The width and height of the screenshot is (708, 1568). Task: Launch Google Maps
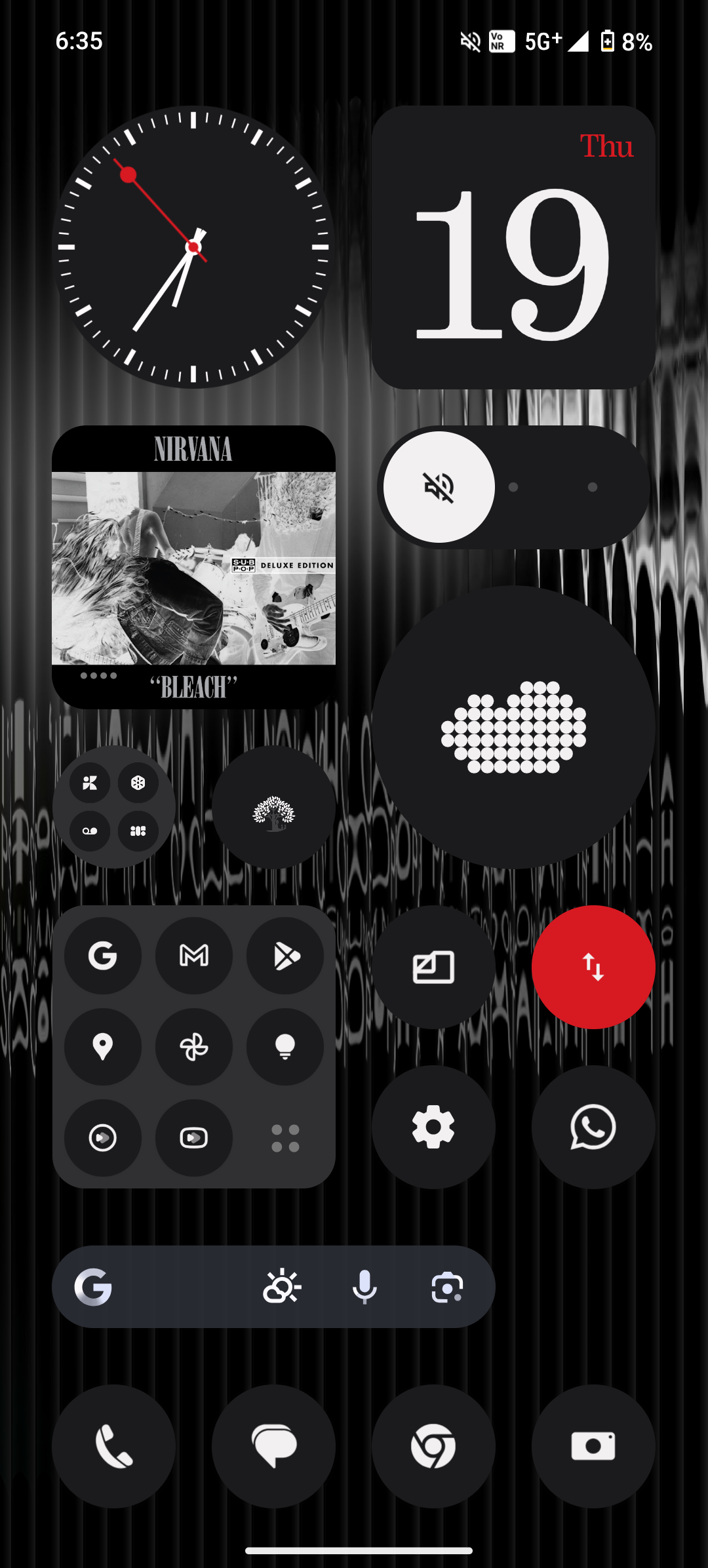[103, 1046]
